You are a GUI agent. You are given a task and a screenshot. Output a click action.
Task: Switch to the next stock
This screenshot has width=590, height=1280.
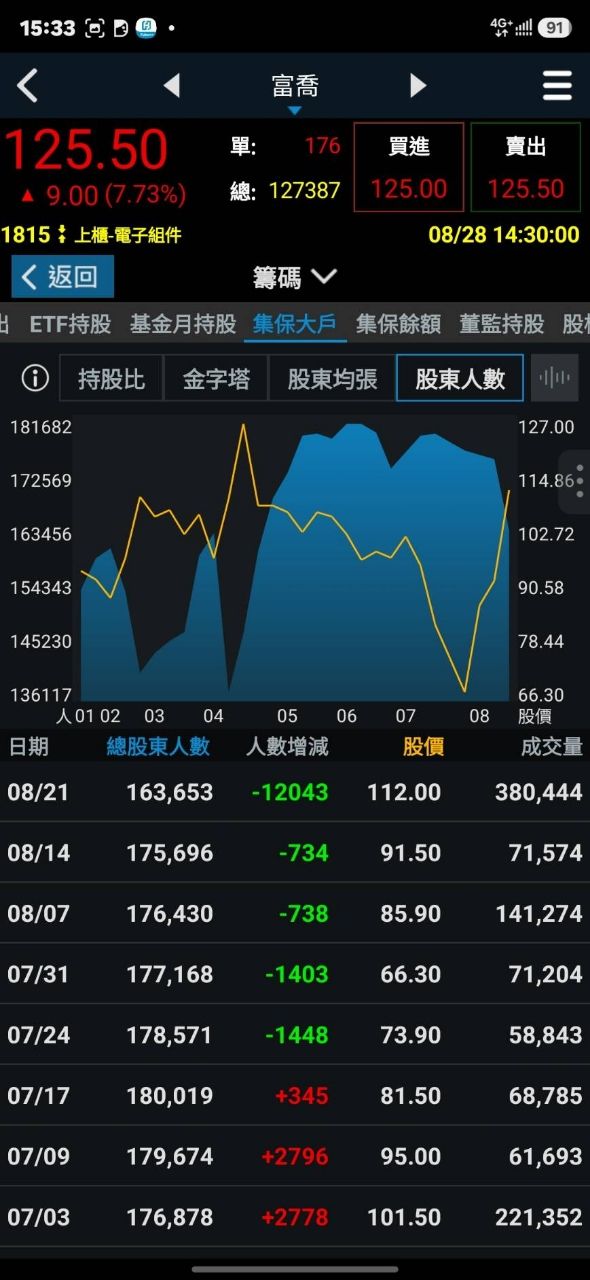click(x=418, y=86)
